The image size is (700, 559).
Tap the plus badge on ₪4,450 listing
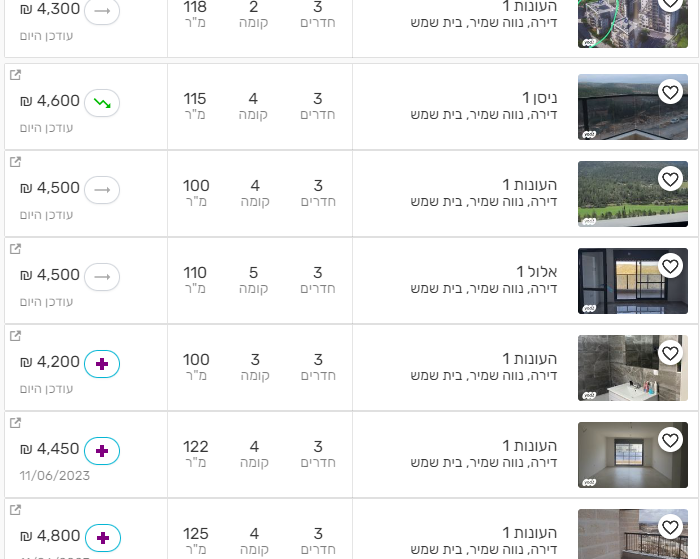(x=102, y=451)
